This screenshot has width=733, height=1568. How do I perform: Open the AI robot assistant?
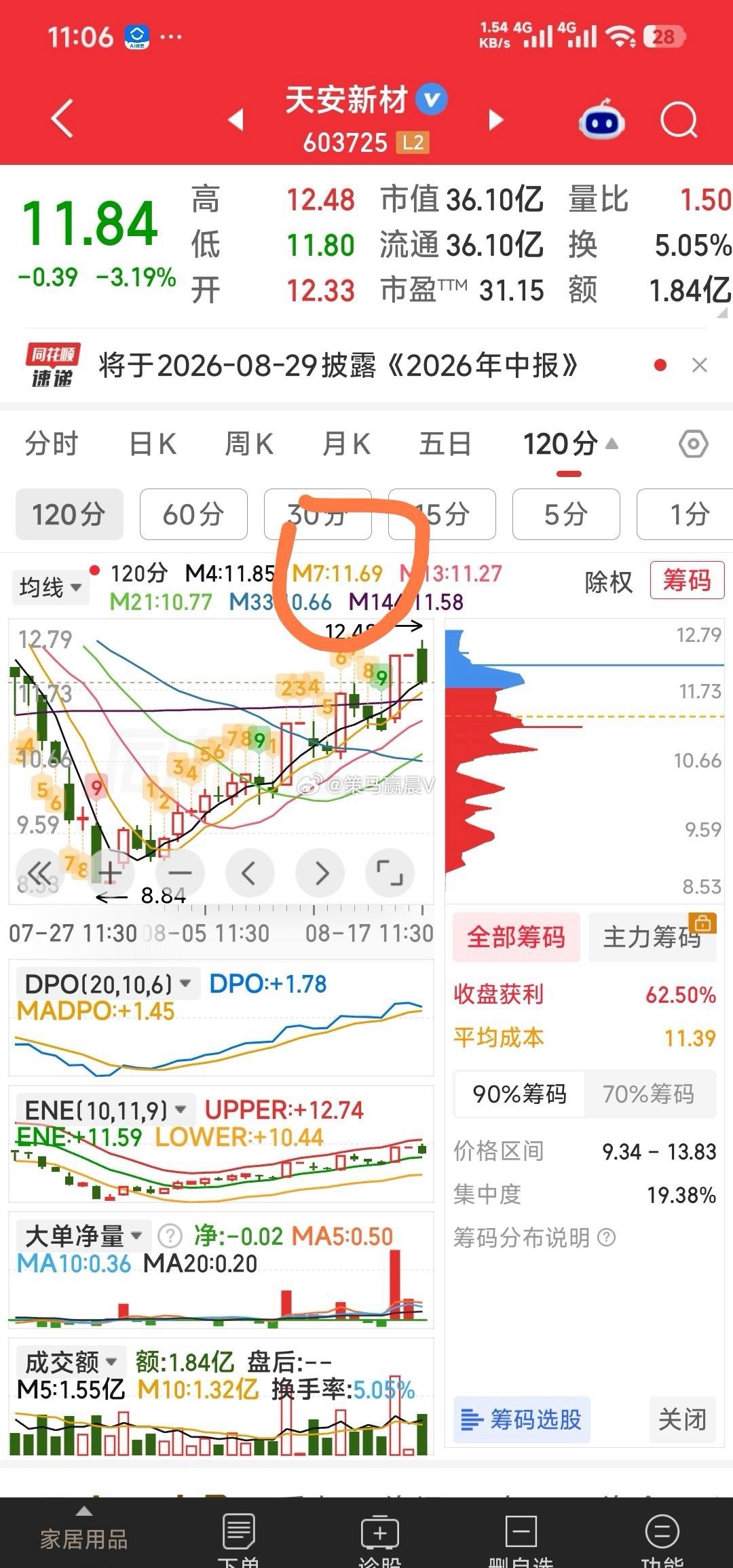coord(601,119)
